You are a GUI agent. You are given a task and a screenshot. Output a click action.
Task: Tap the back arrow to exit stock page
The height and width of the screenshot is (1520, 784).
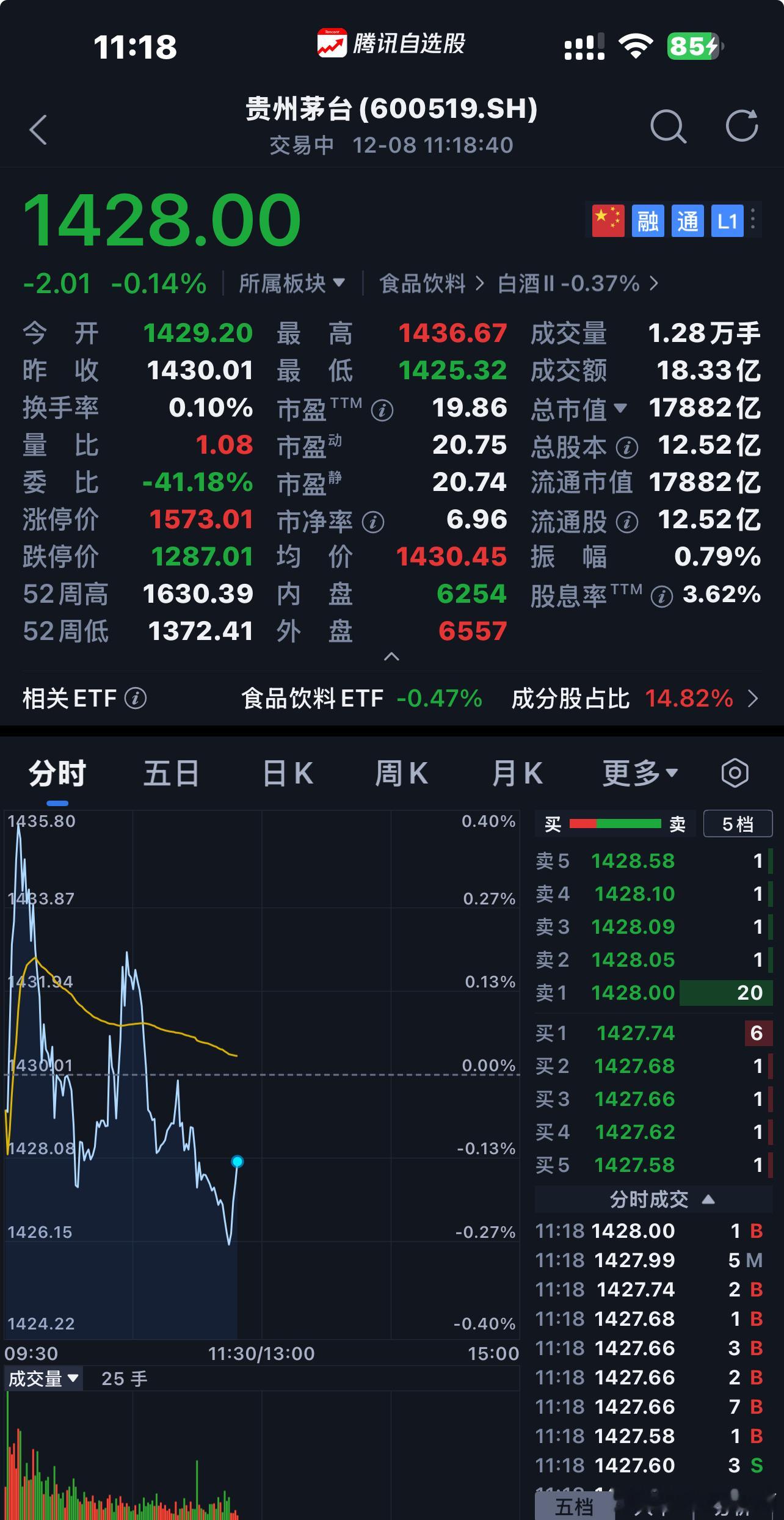(39, 130)
